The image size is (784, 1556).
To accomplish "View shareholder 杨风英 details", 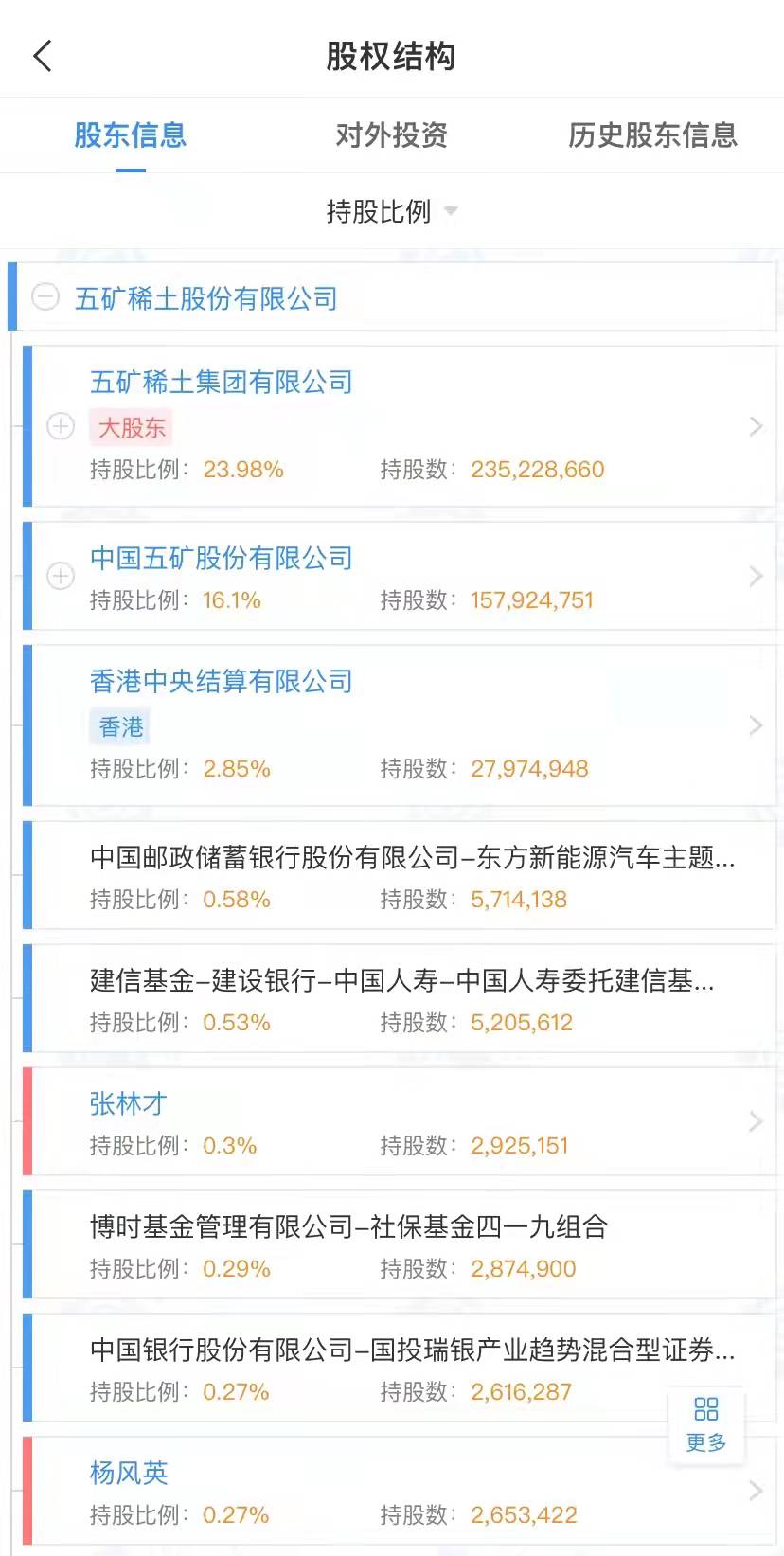I will pos(399,1492).
